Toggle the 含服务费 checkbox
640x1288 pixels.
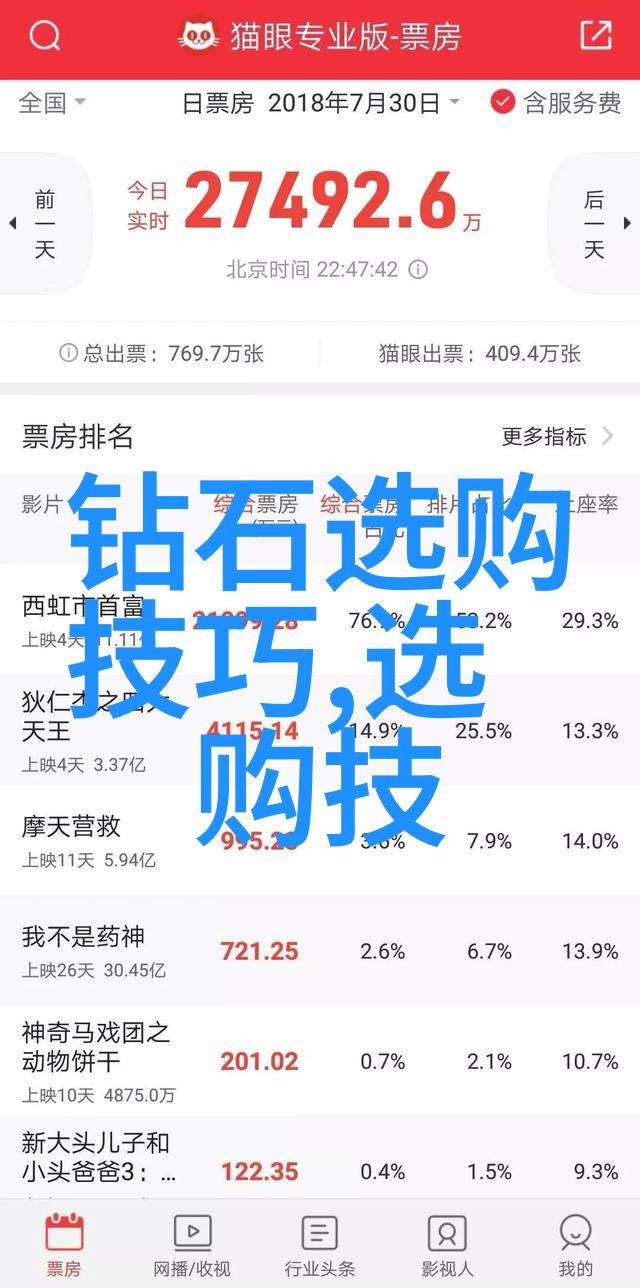point(555,102)
